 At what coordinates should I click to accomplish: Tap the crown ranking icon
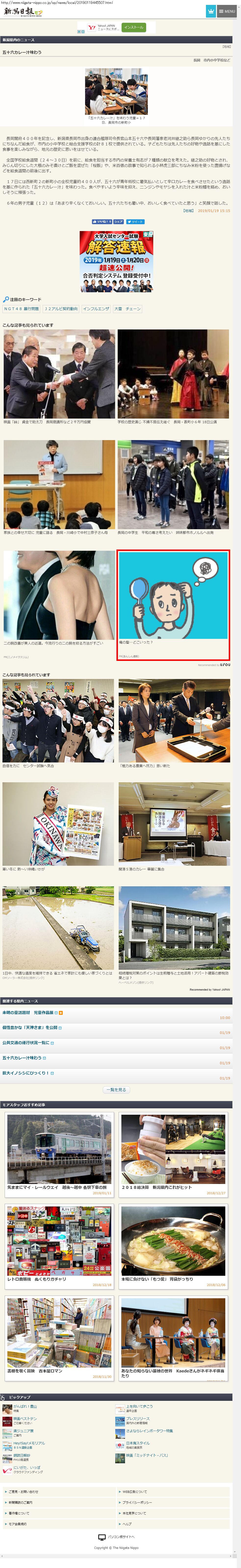pyautogui.click(x=211, y=11)
